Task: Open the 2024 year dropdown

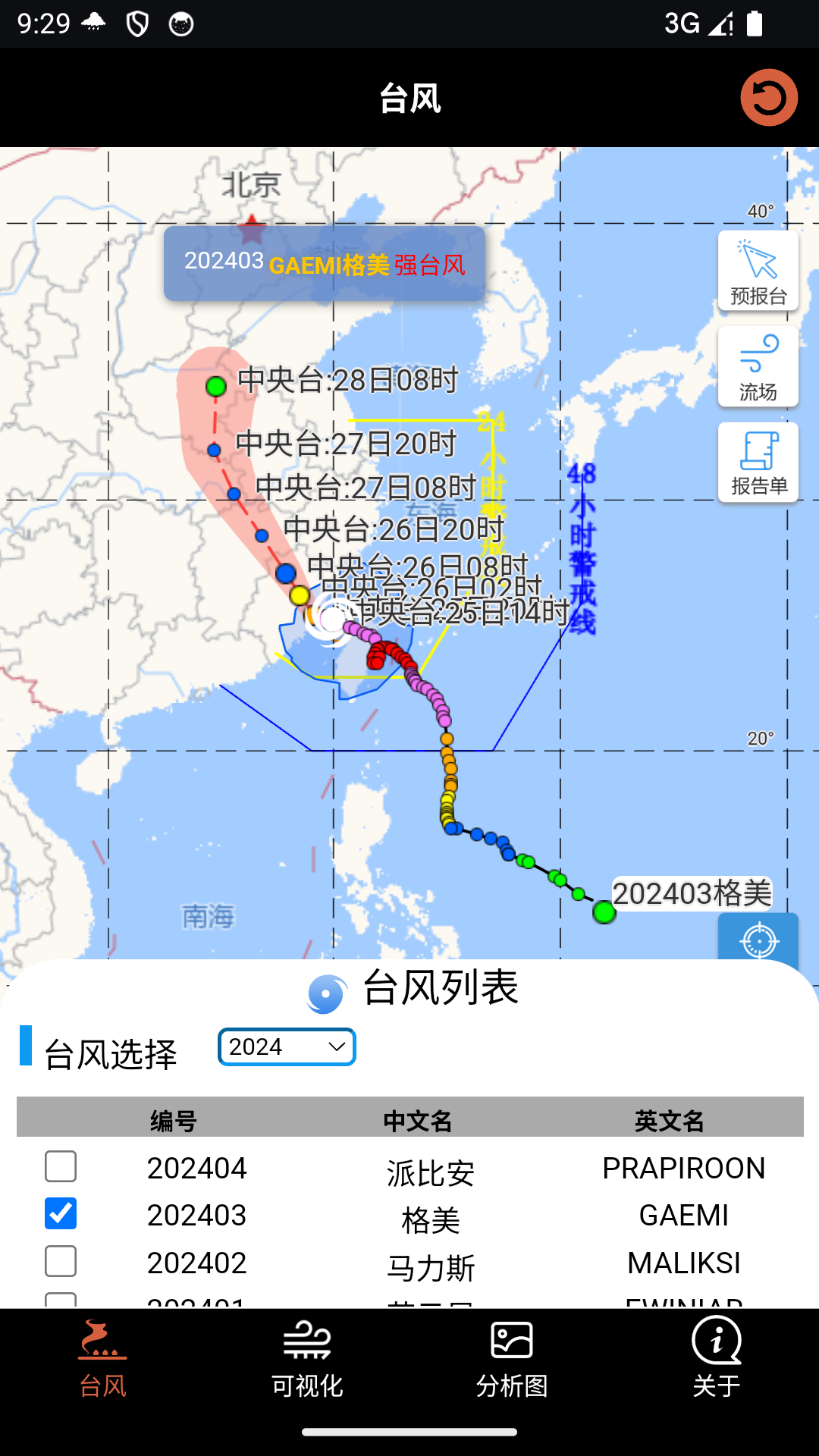Action: tap(287, 1047)
